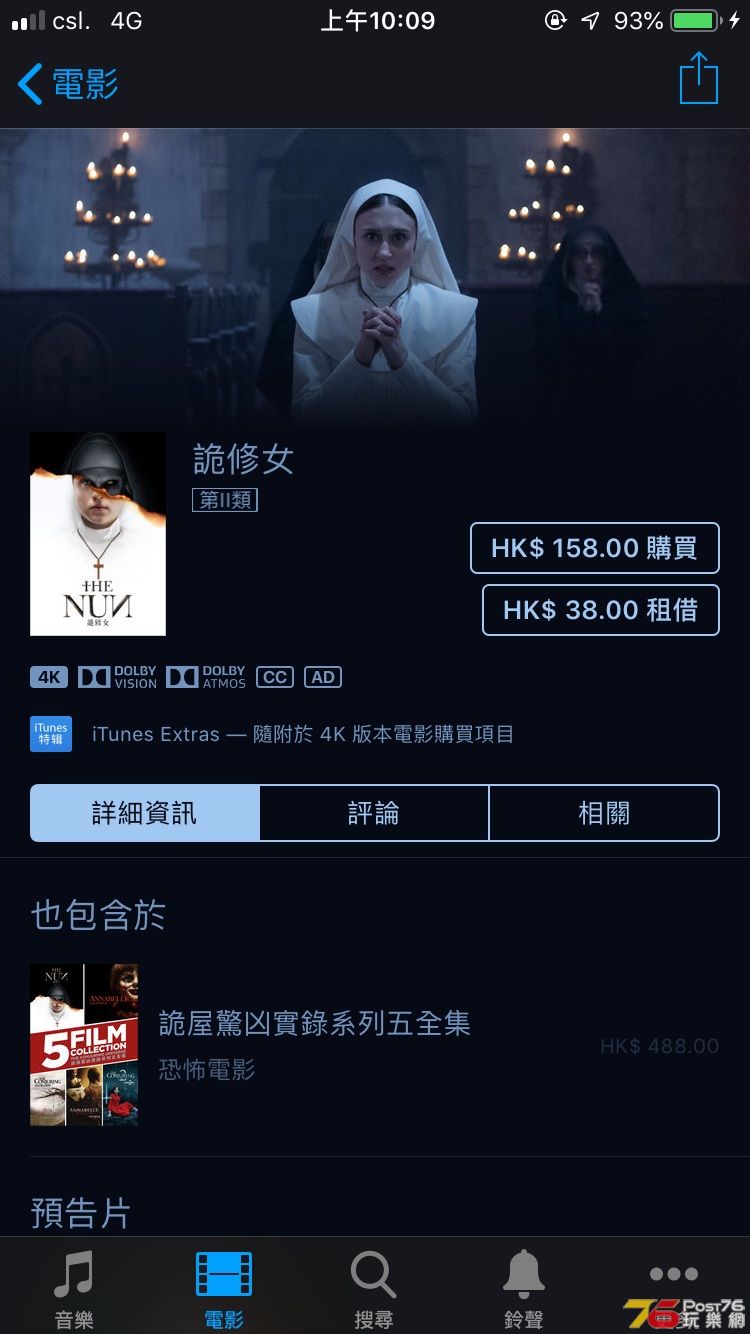
Task: Go to the 搜尋 tab
Action: pos(374,1288)
